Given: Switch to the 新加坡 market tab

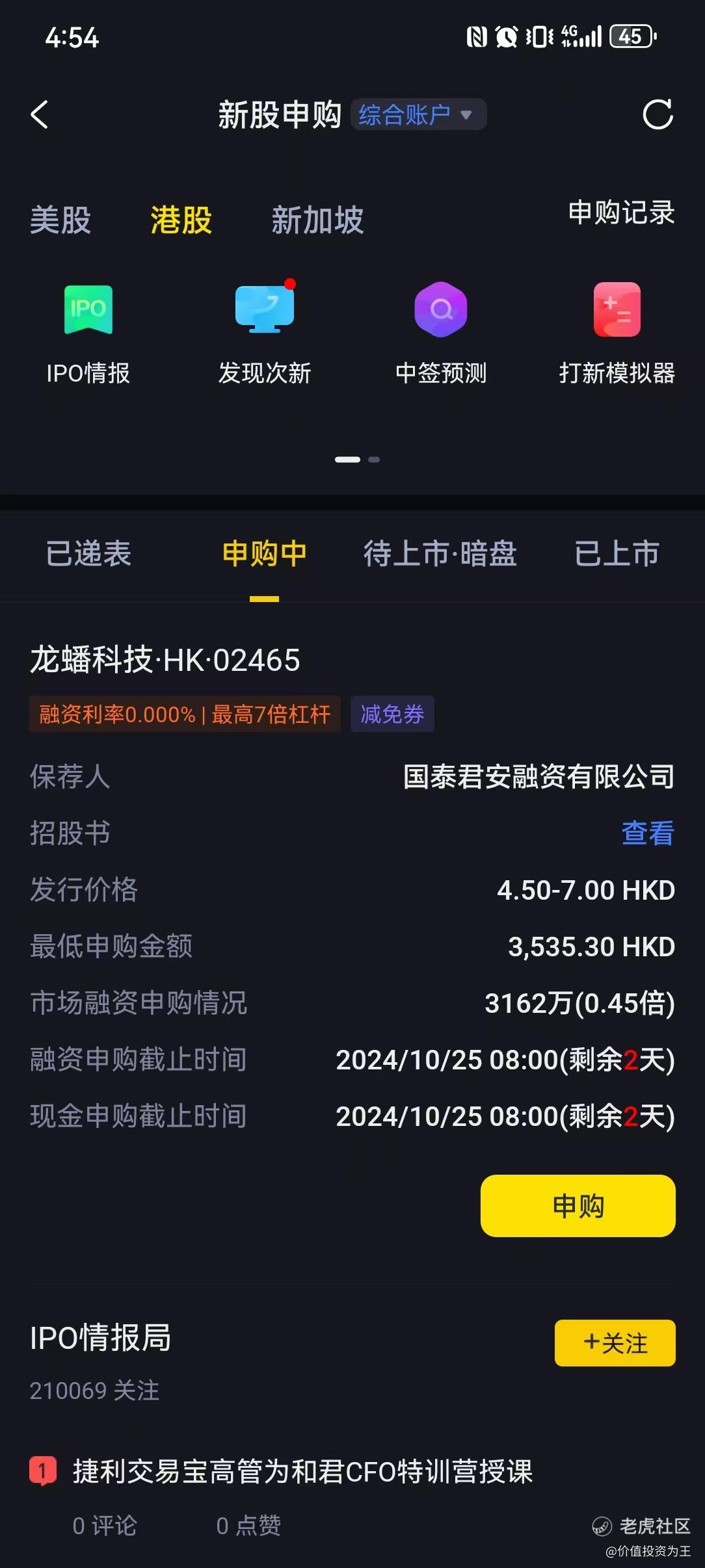Looking at the screenshot, I should pos(317,220).
